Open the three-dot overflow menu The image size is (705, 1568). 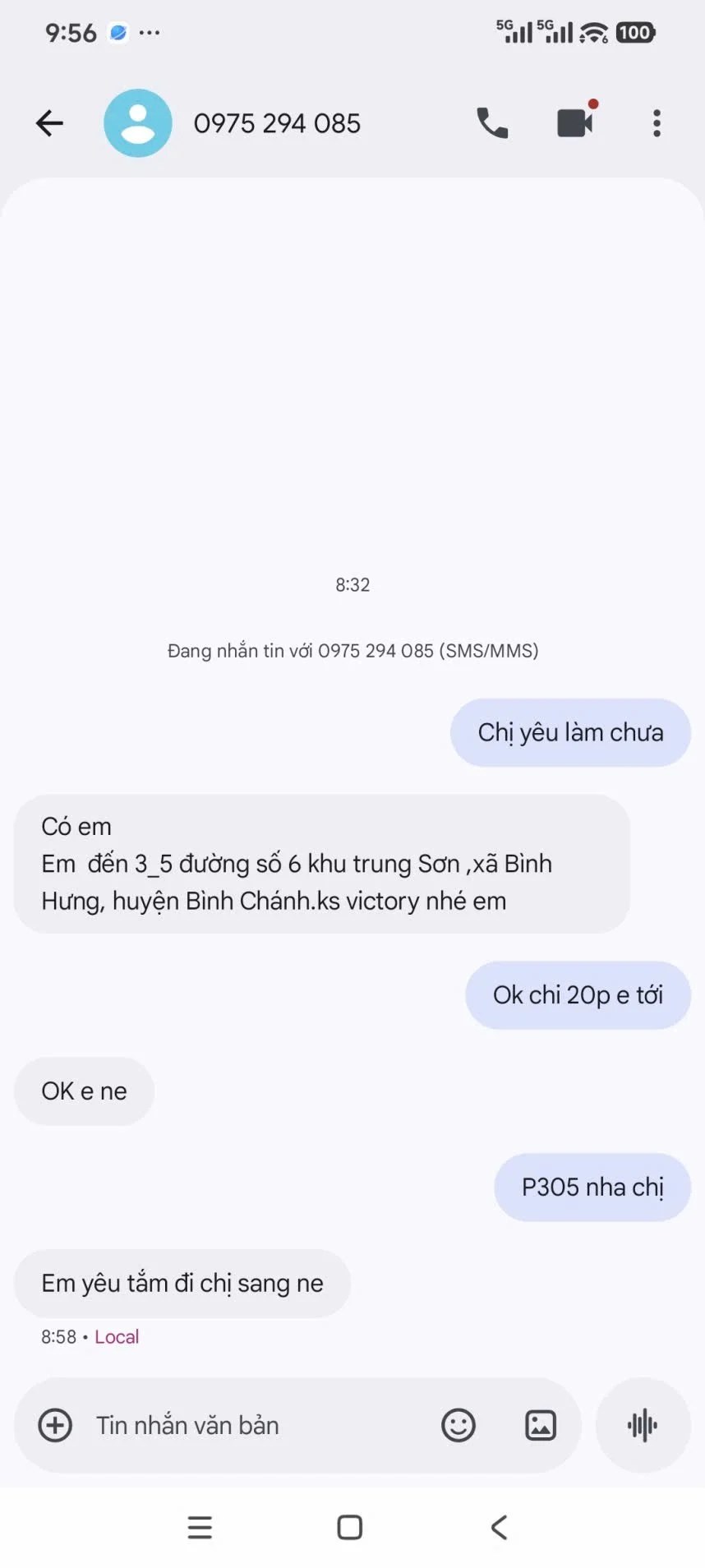656,123
